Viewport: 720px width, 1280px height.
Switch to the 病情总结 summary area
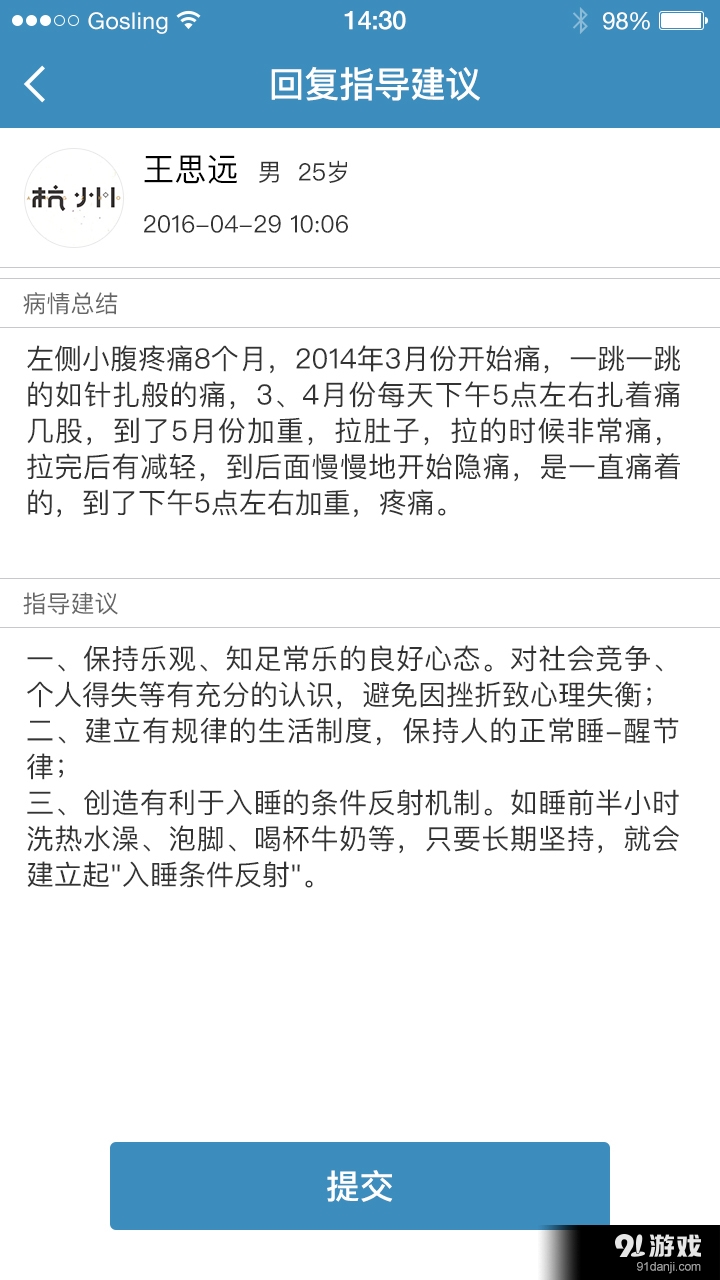(x=360, y=430)
